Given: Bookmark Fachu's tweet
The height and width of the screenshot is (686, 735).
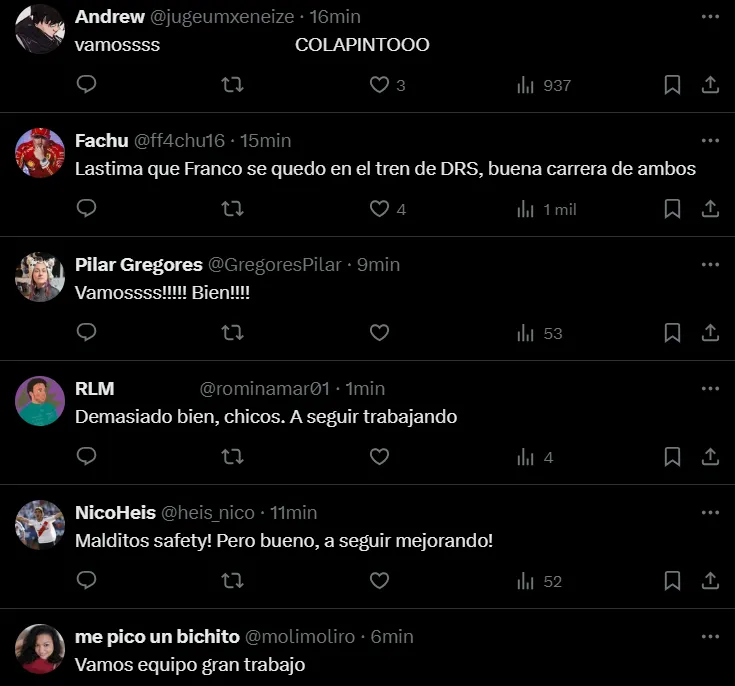Looking at the screenshot, I should (x=672, y=209).
